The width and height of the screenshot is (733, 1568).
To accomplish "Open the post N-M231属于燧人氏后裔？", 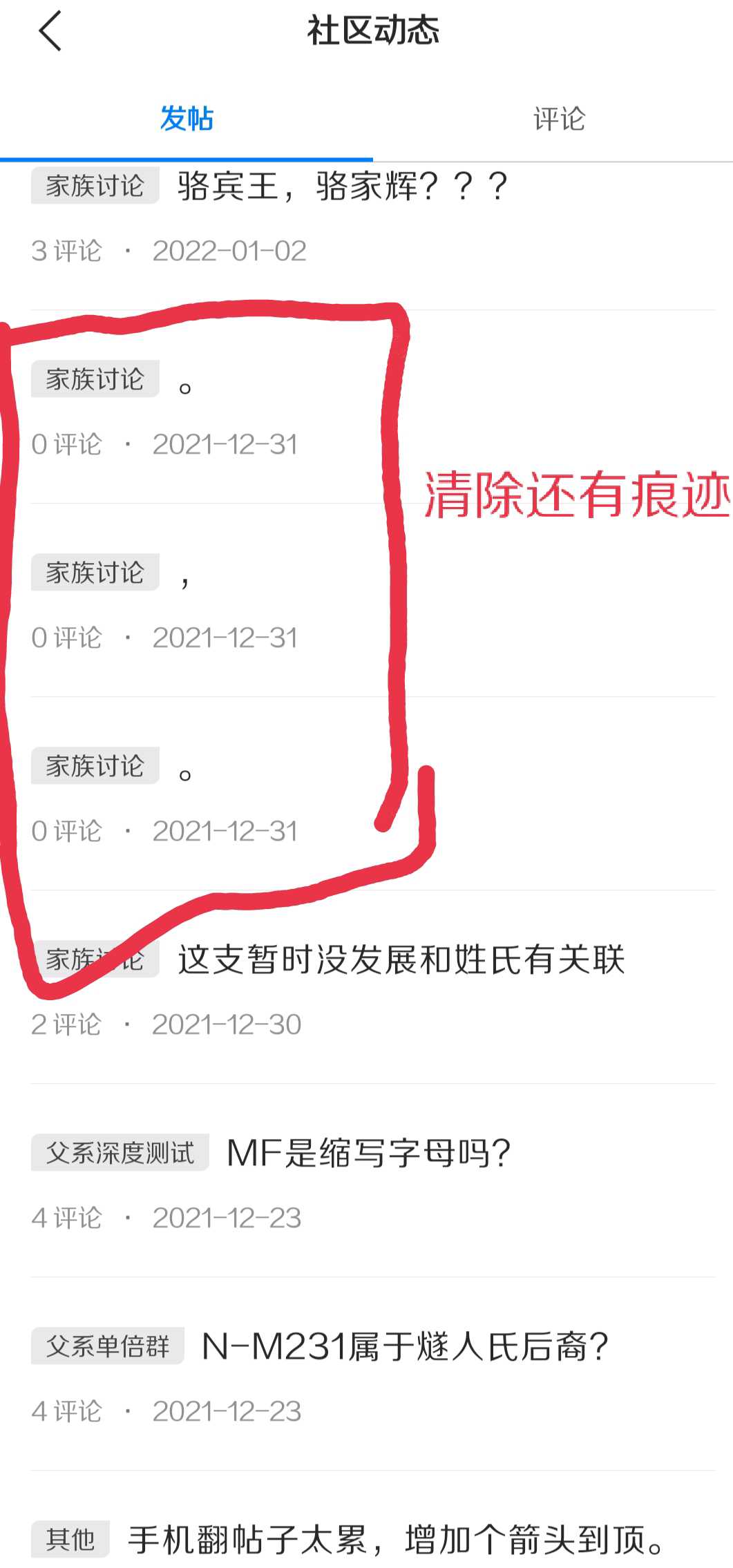I will 404,1347.
